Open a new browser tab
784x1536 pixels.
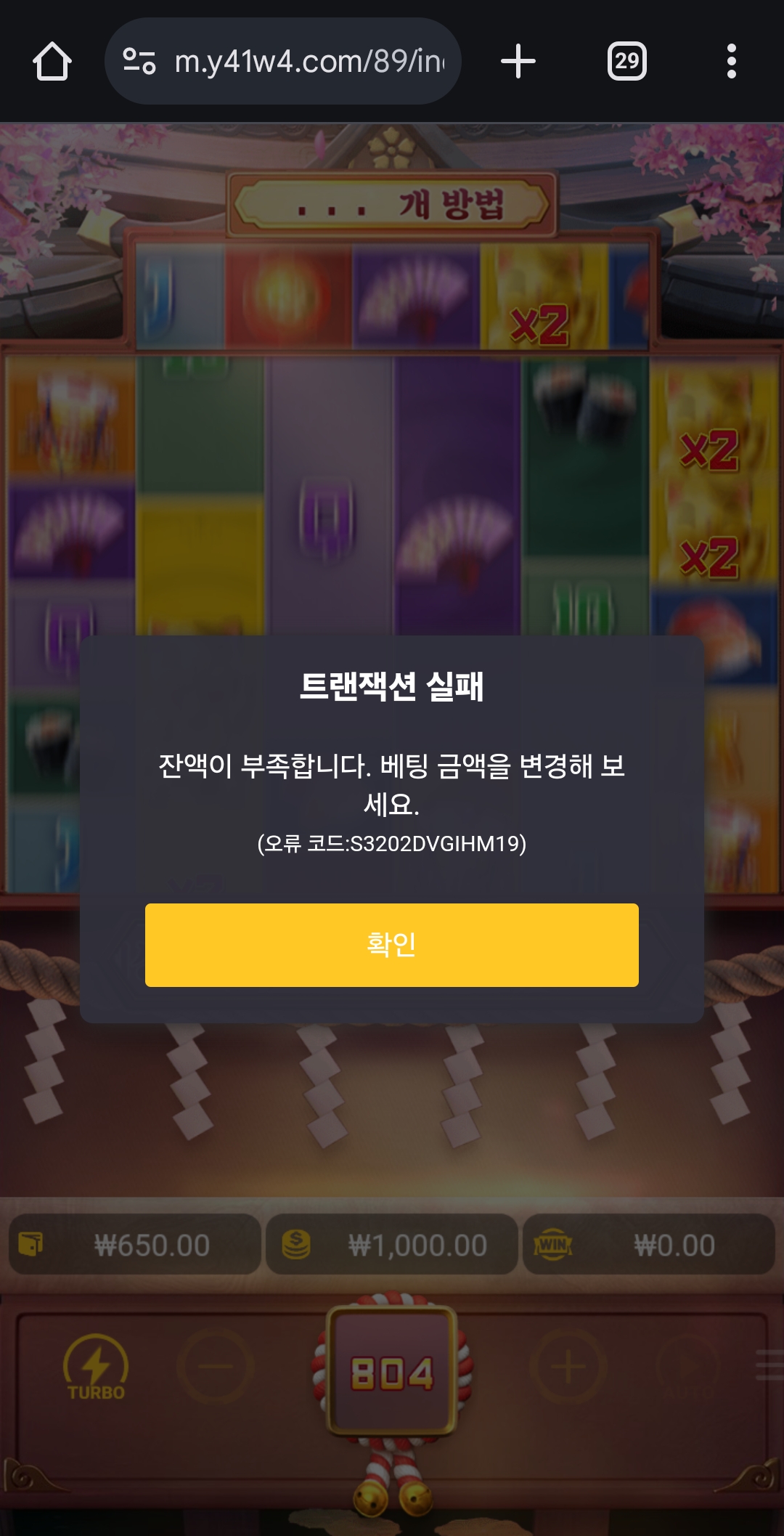(518, 61)
